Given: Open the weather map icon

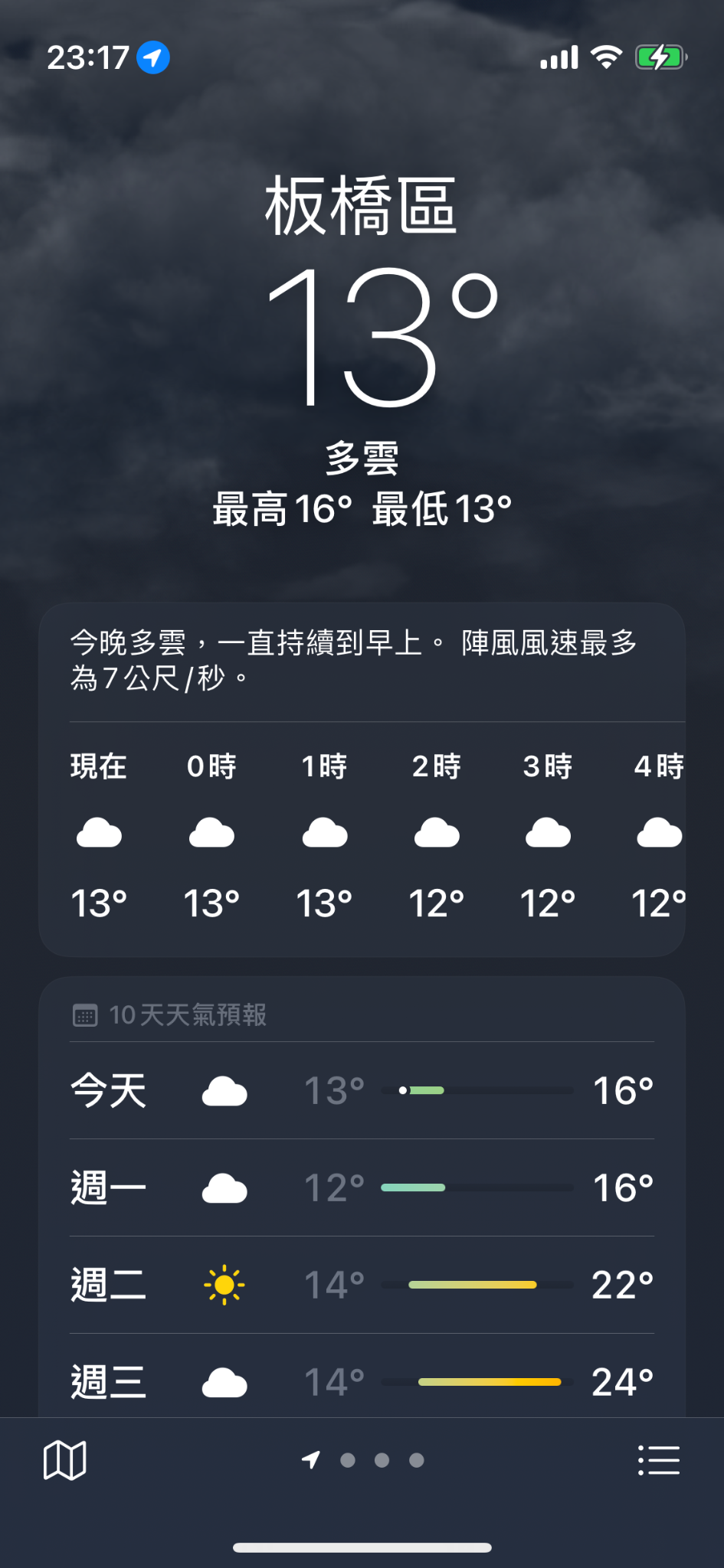Looking at the screenshot, I should click(x=65, y=1460).
